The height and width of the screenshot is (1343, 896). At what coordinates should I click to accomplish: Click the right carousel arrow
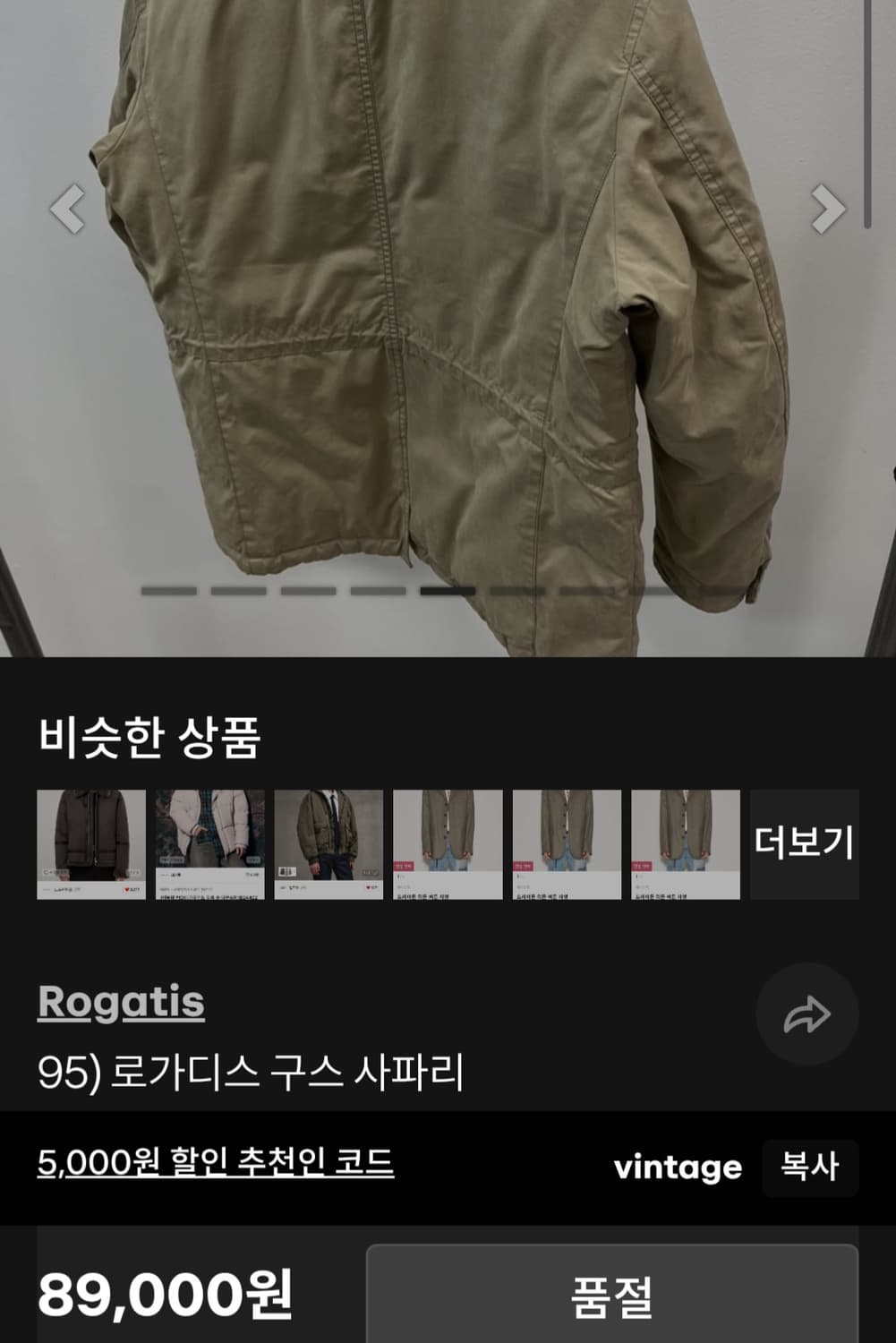[x=829, y=208]
